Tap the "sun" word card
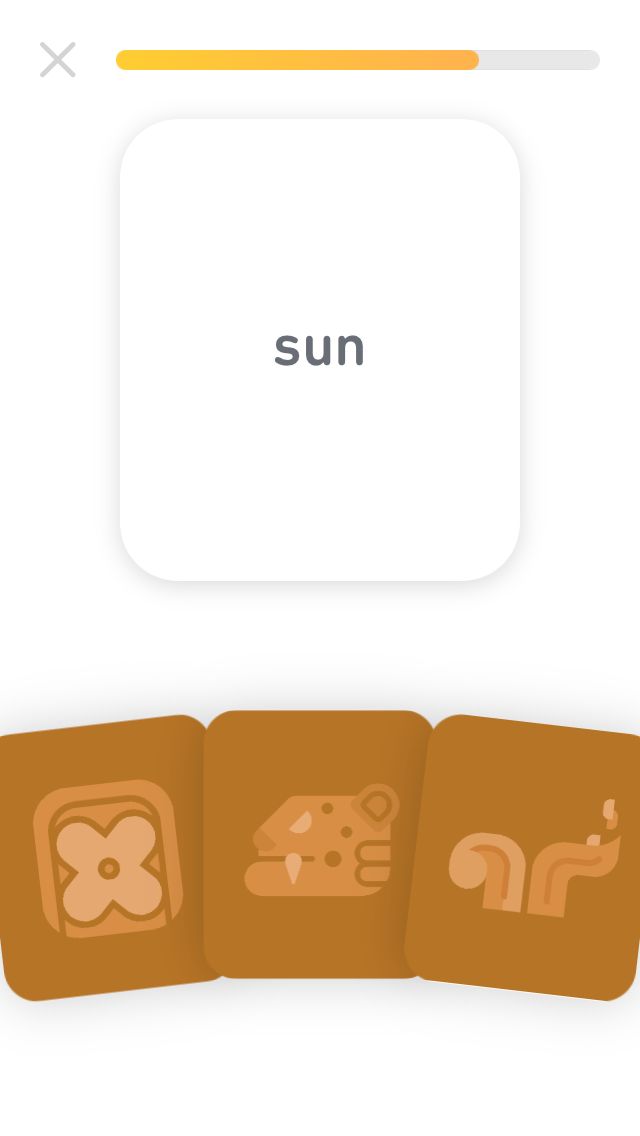The height and width of the screenshot is (1136, 640). point(320,349)
